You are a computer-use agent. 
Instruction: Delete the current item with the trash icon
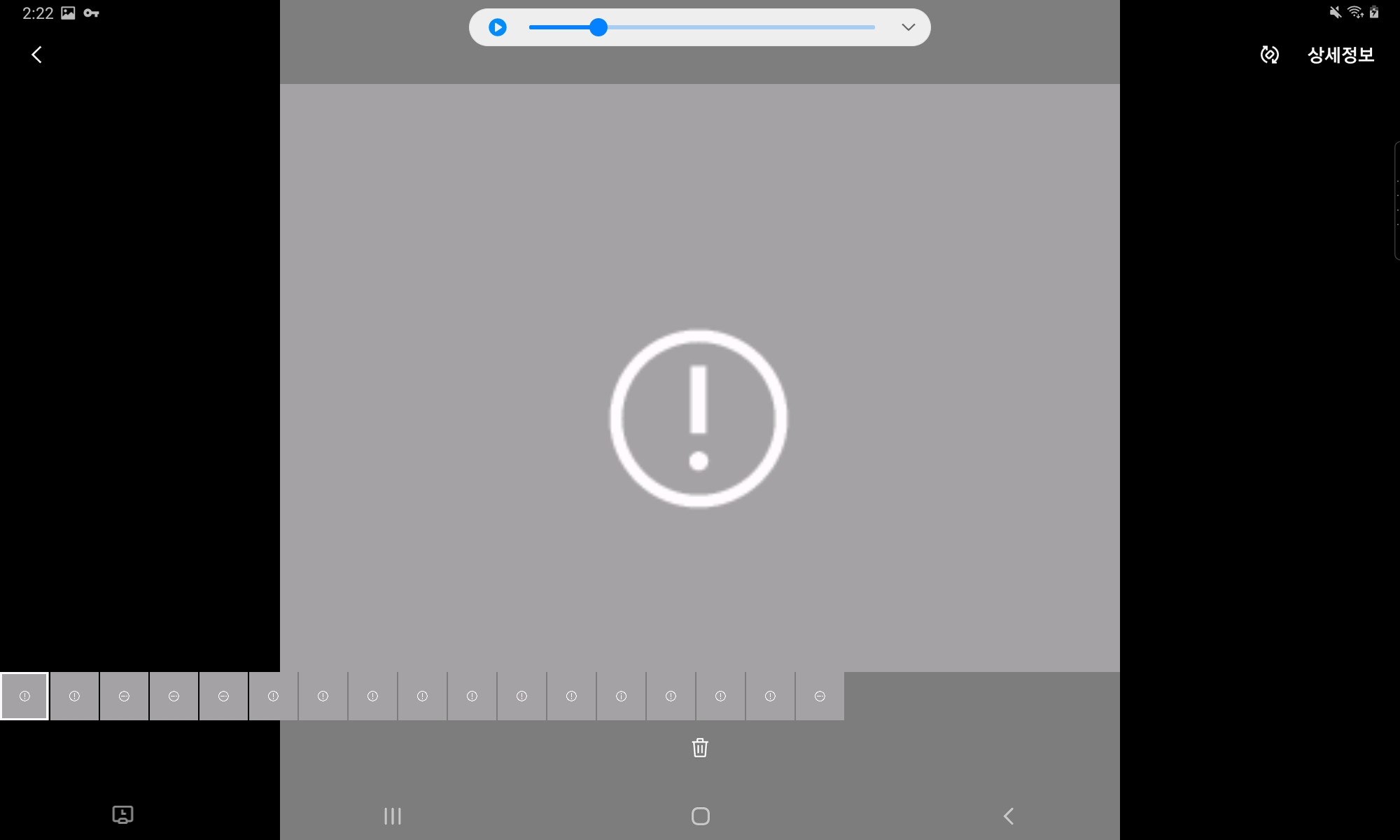[700, 748]
